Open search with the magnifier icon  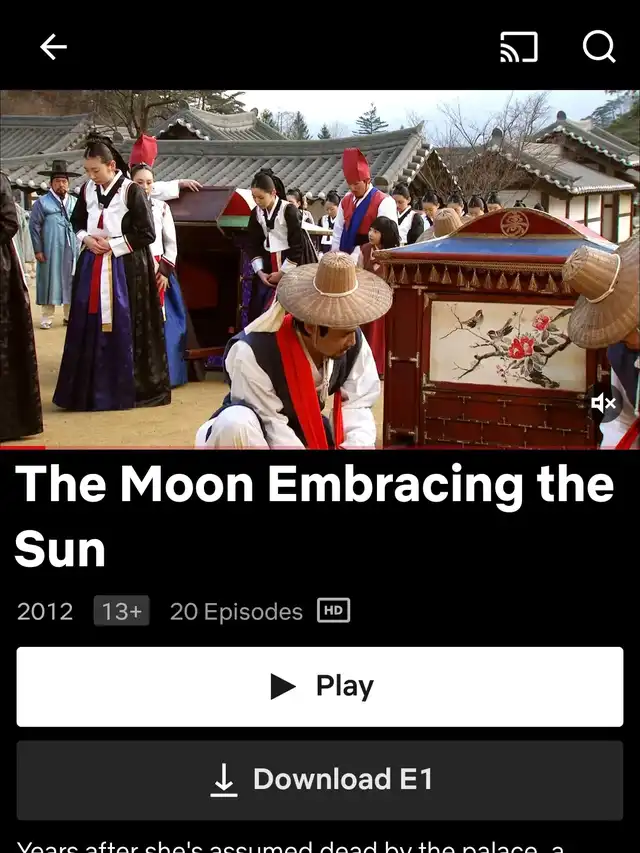click(599, 46)
